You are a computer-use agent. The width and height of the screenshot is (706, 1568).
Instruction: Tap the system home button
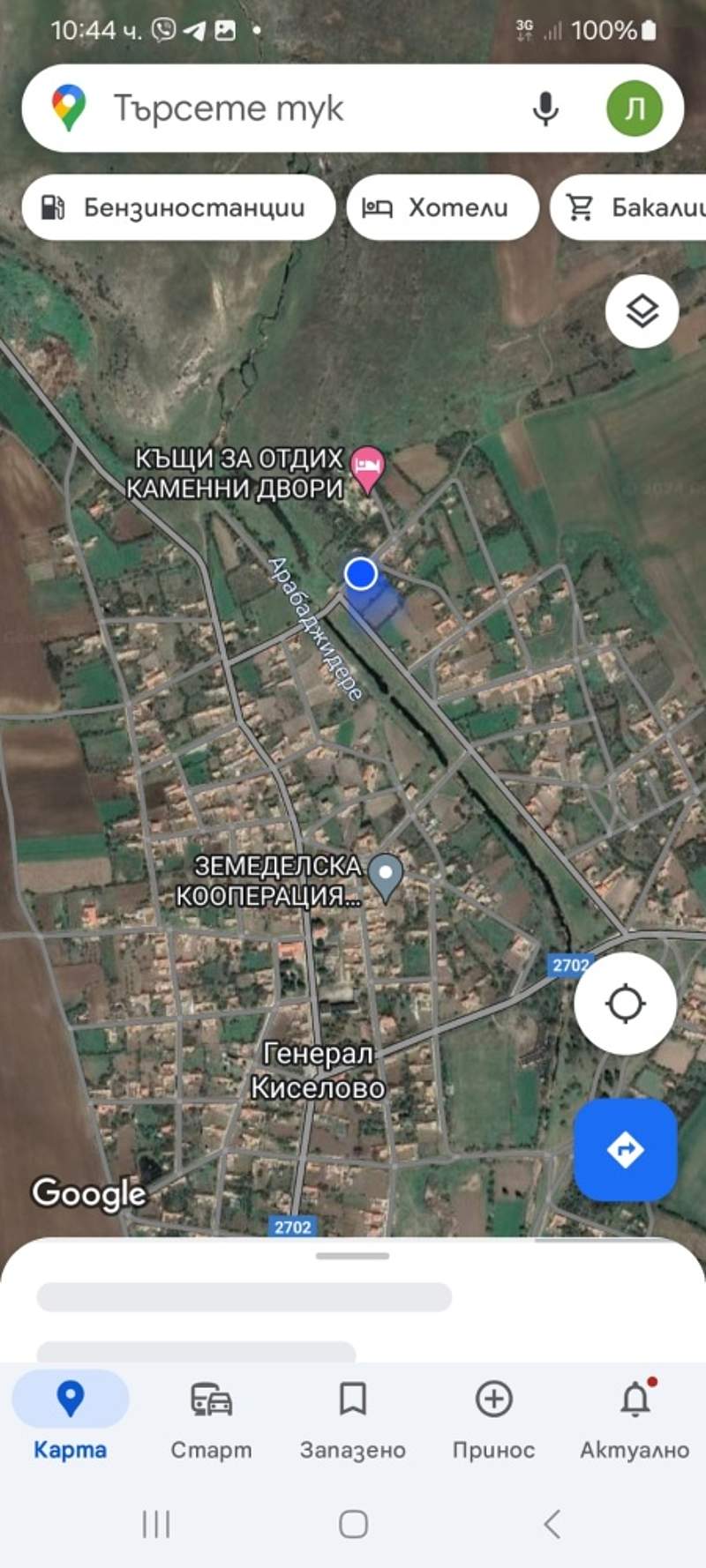click(x=353, y=1523)
